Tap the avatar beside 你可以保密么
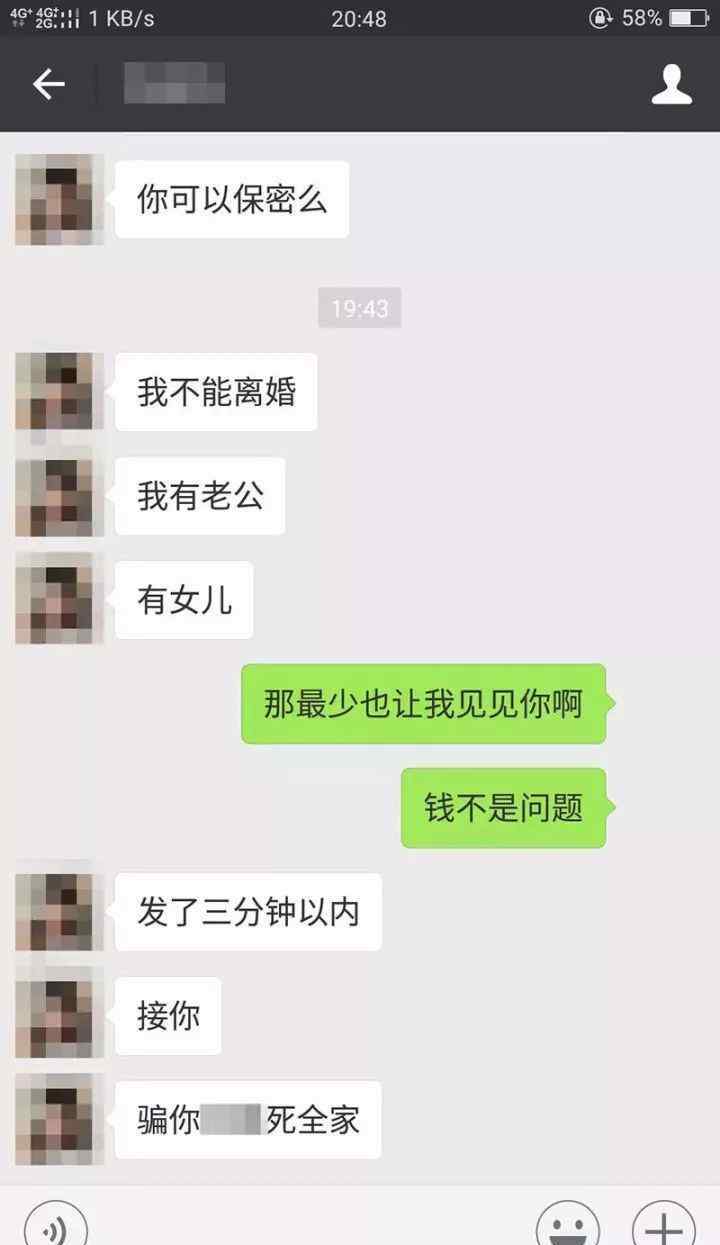Screen dimensions: 720x1245 (x=60, y=200)
